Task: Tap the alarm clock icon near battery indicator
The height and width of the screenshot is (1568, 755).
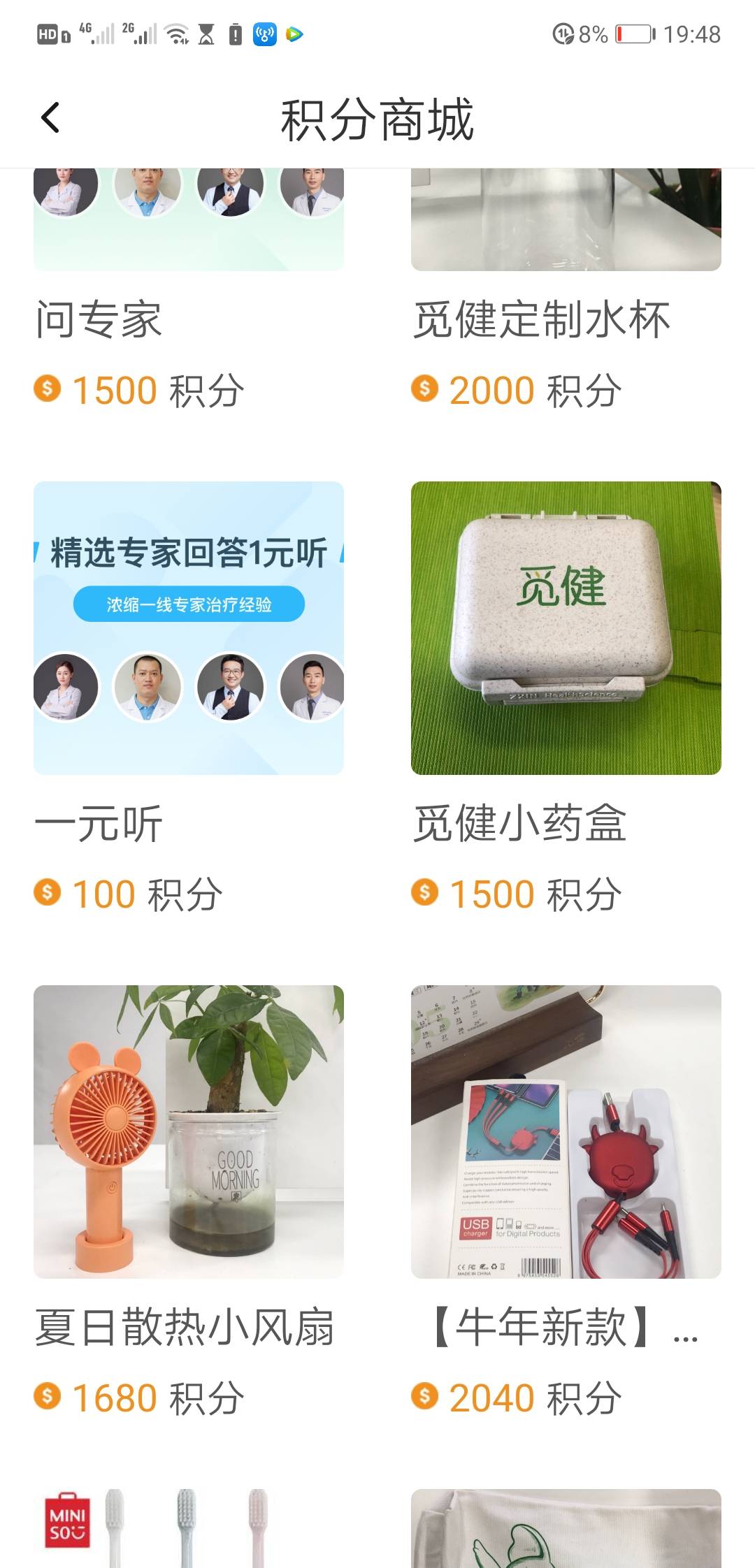Action: click(x=563, y=33)
